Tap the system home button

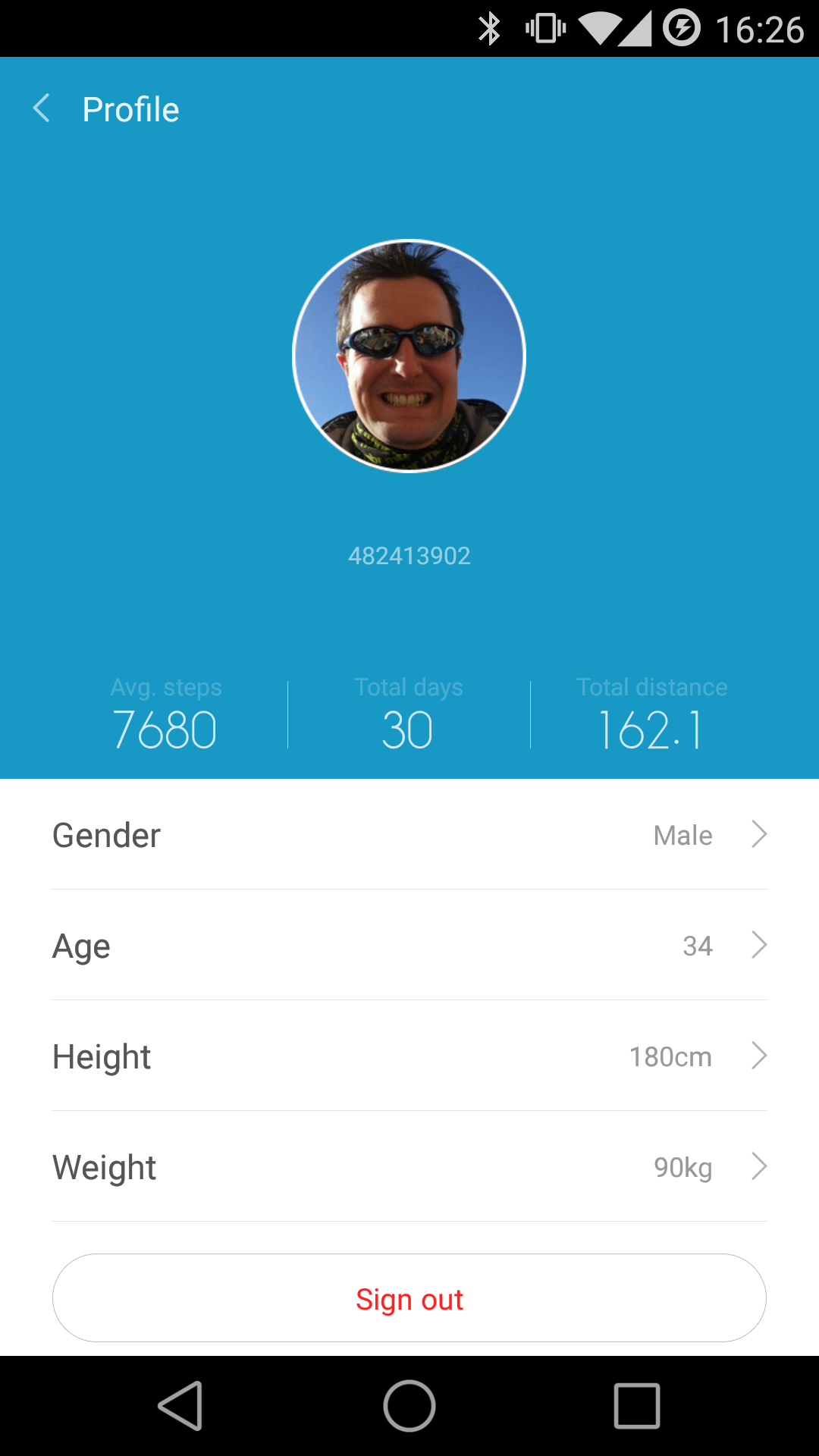coord(409,1405)
